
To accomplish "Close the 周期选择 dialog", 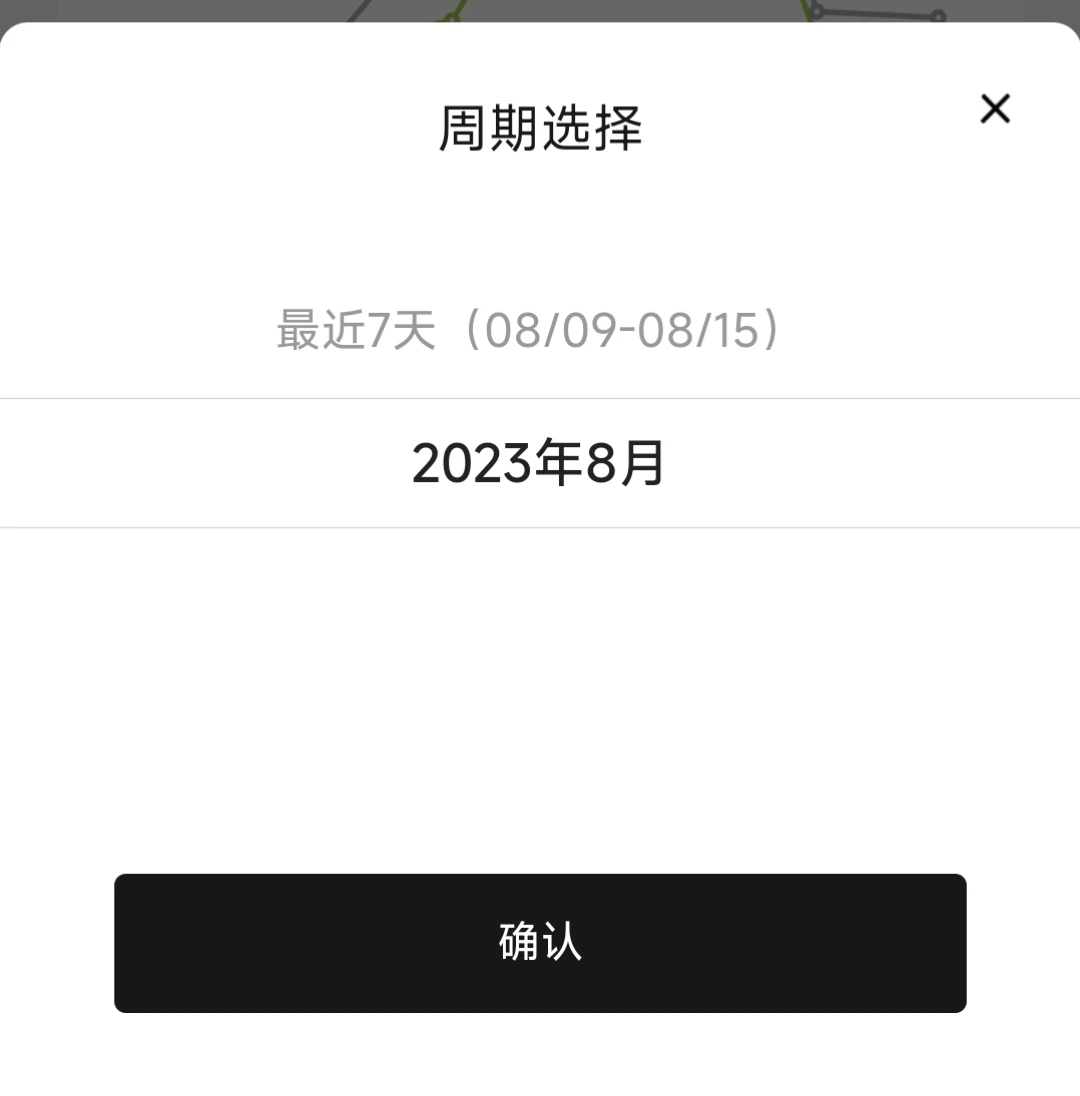I will (995, 109).
